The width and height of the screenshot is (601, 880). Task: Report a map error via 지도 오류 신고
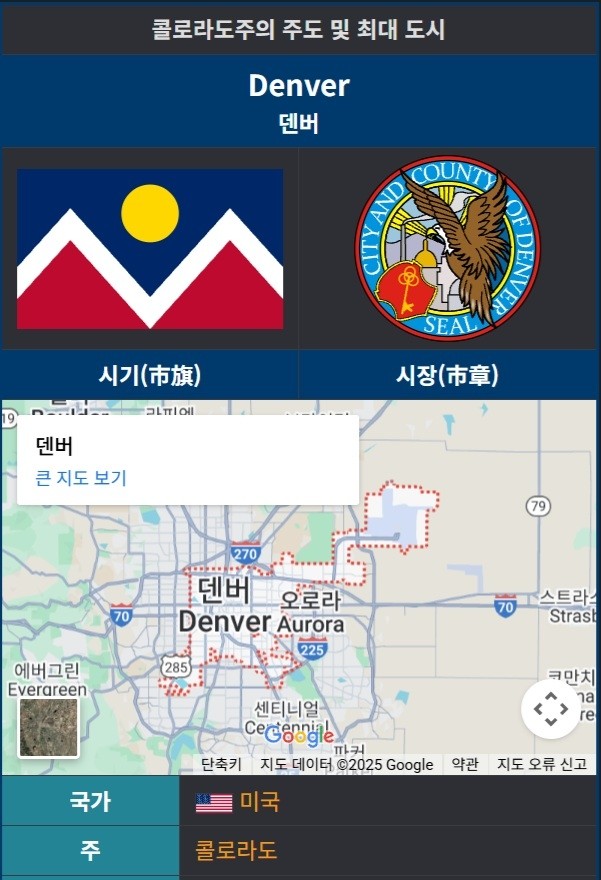(x=541, y=764)
